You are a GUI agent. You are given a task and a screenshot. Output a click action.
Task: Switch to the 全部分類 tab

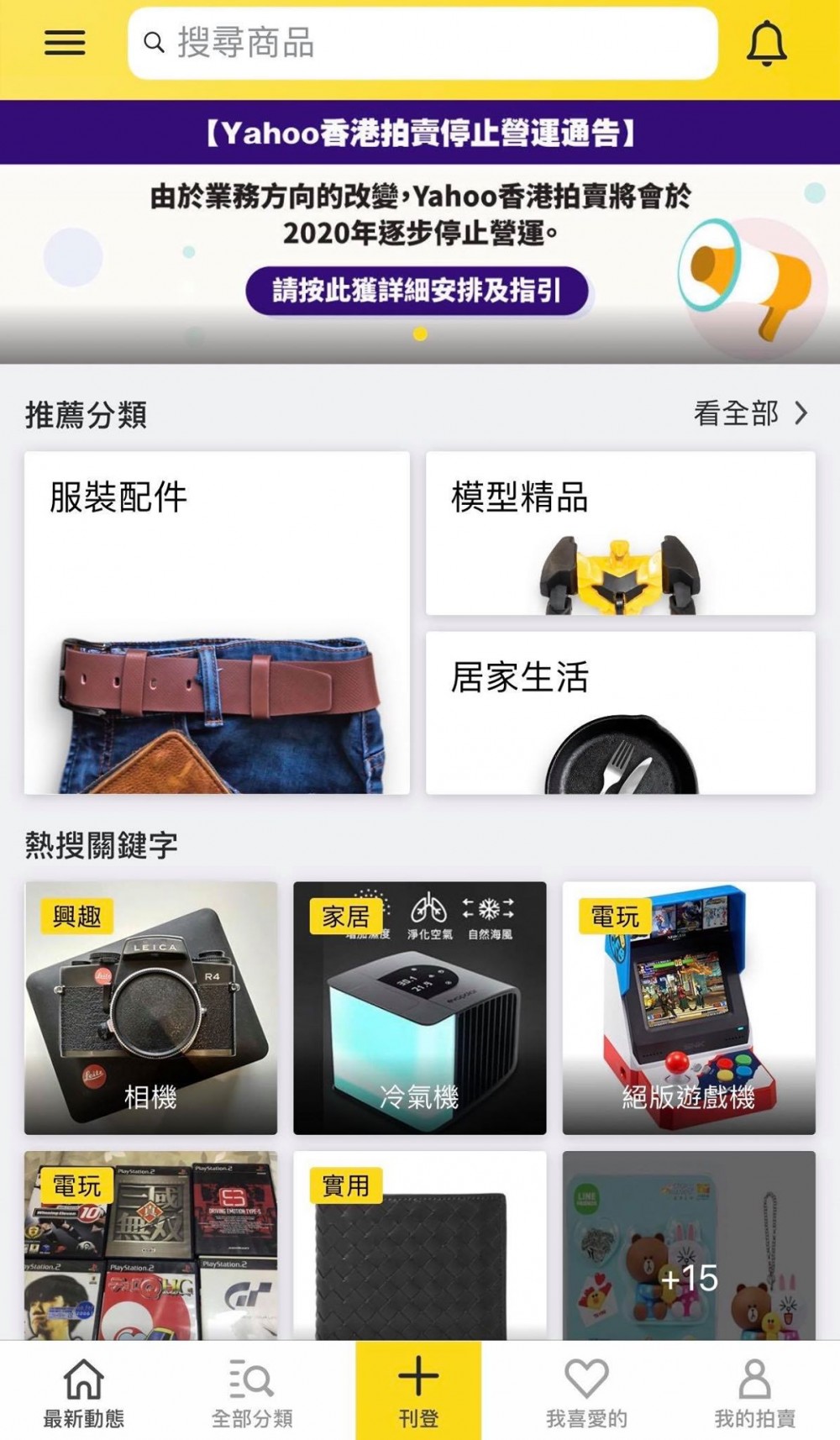(252, 1390)
